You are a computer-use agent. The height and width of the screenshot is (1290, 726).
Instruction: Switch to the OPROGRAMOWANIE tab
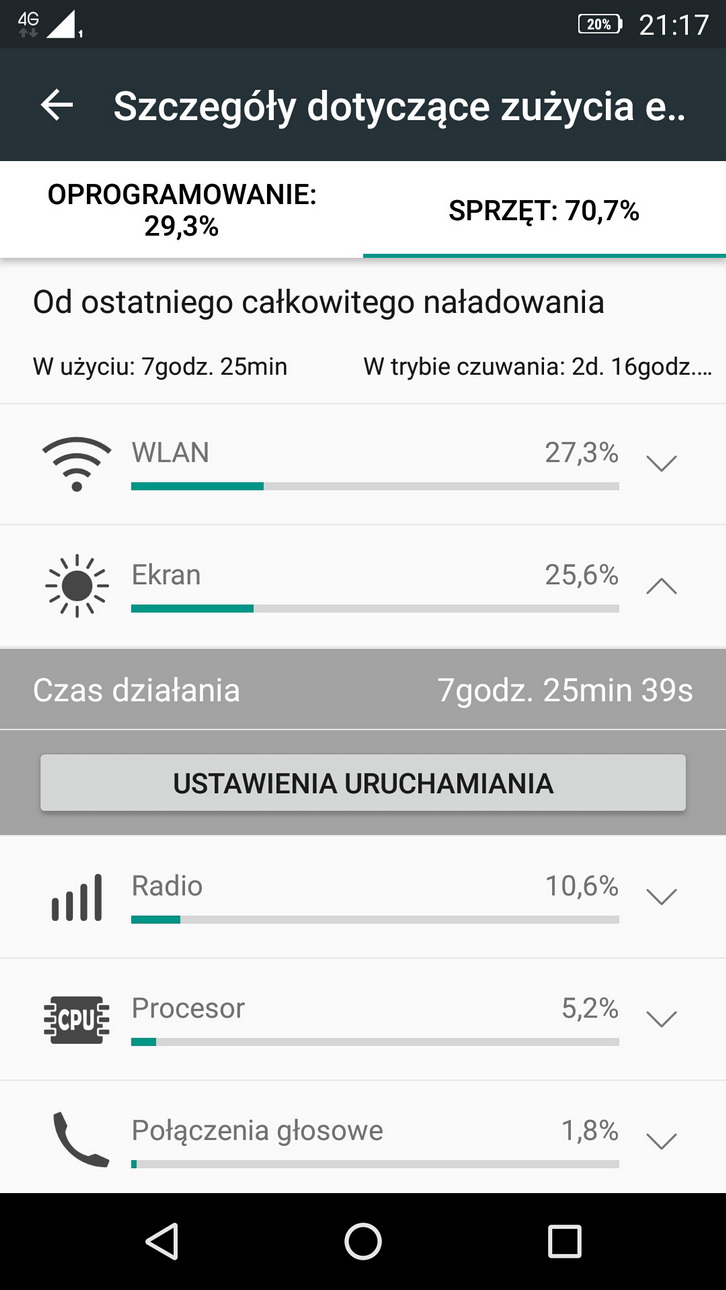point(182,210)
